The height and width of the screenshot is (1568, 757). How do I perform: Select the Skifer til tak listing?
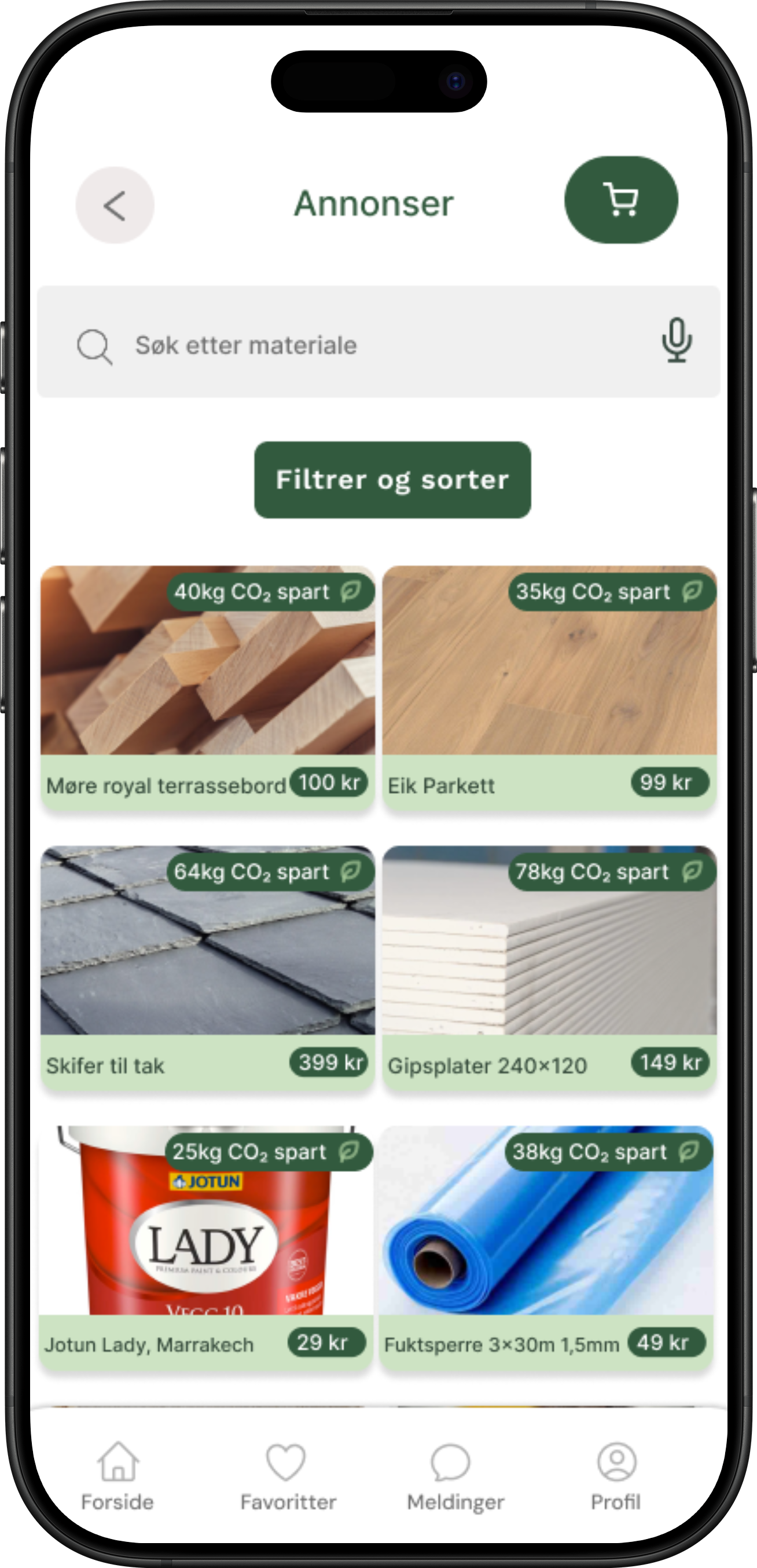pos(208,968)
